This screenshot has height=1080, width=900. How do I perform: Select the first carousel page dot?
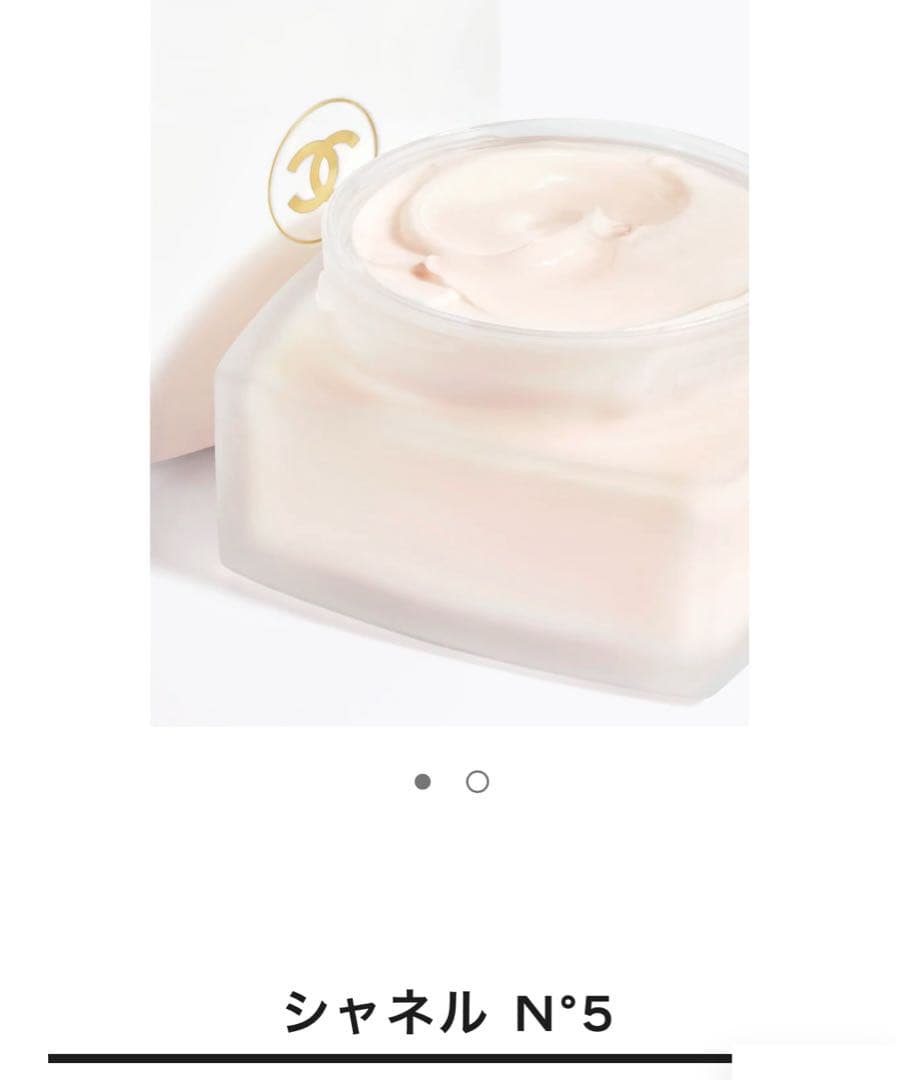click(422, 782)
